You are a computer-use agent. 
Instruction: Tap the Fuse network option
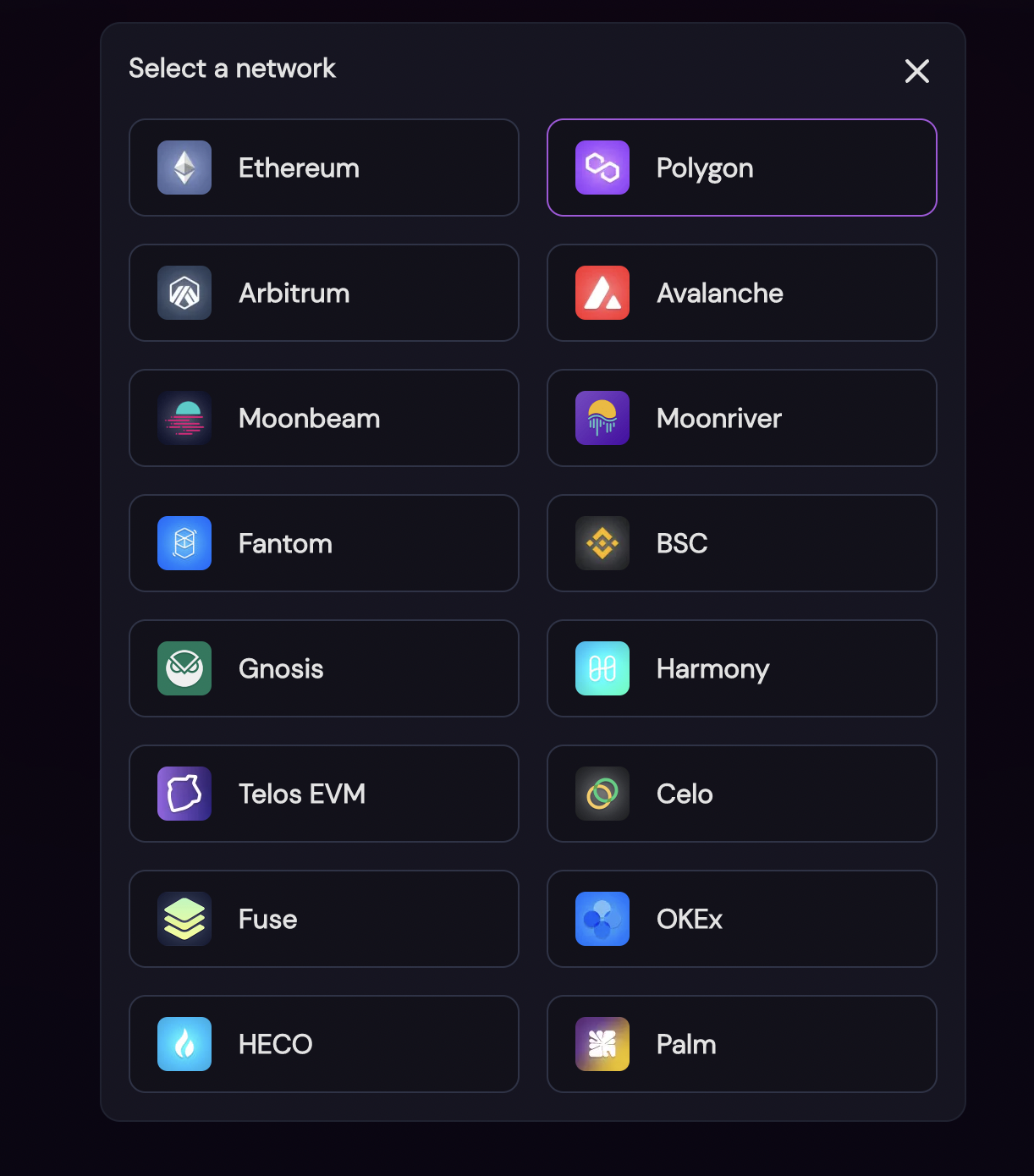click(x=323, y=919)
